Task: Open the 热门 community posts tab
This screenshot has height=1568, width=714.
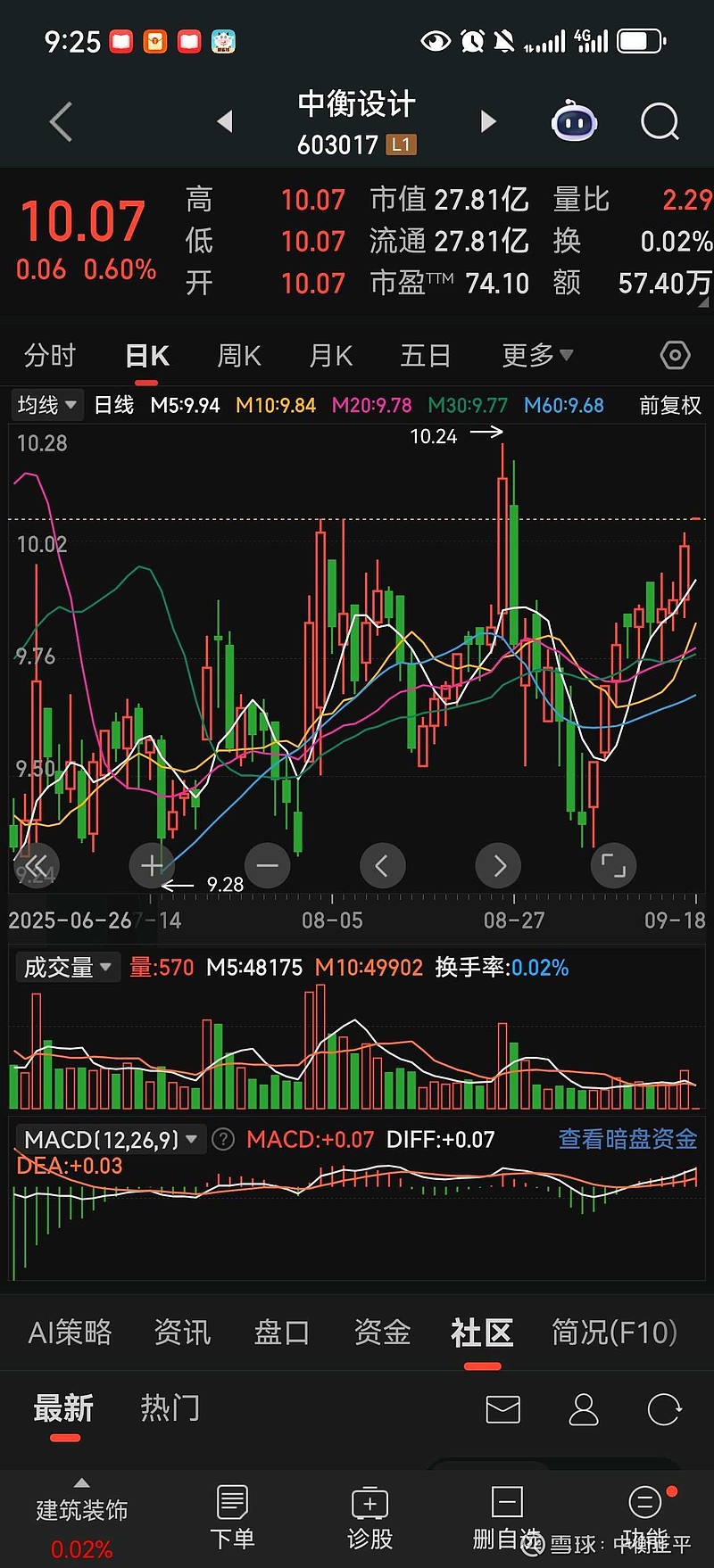Action: (170, 1408)
